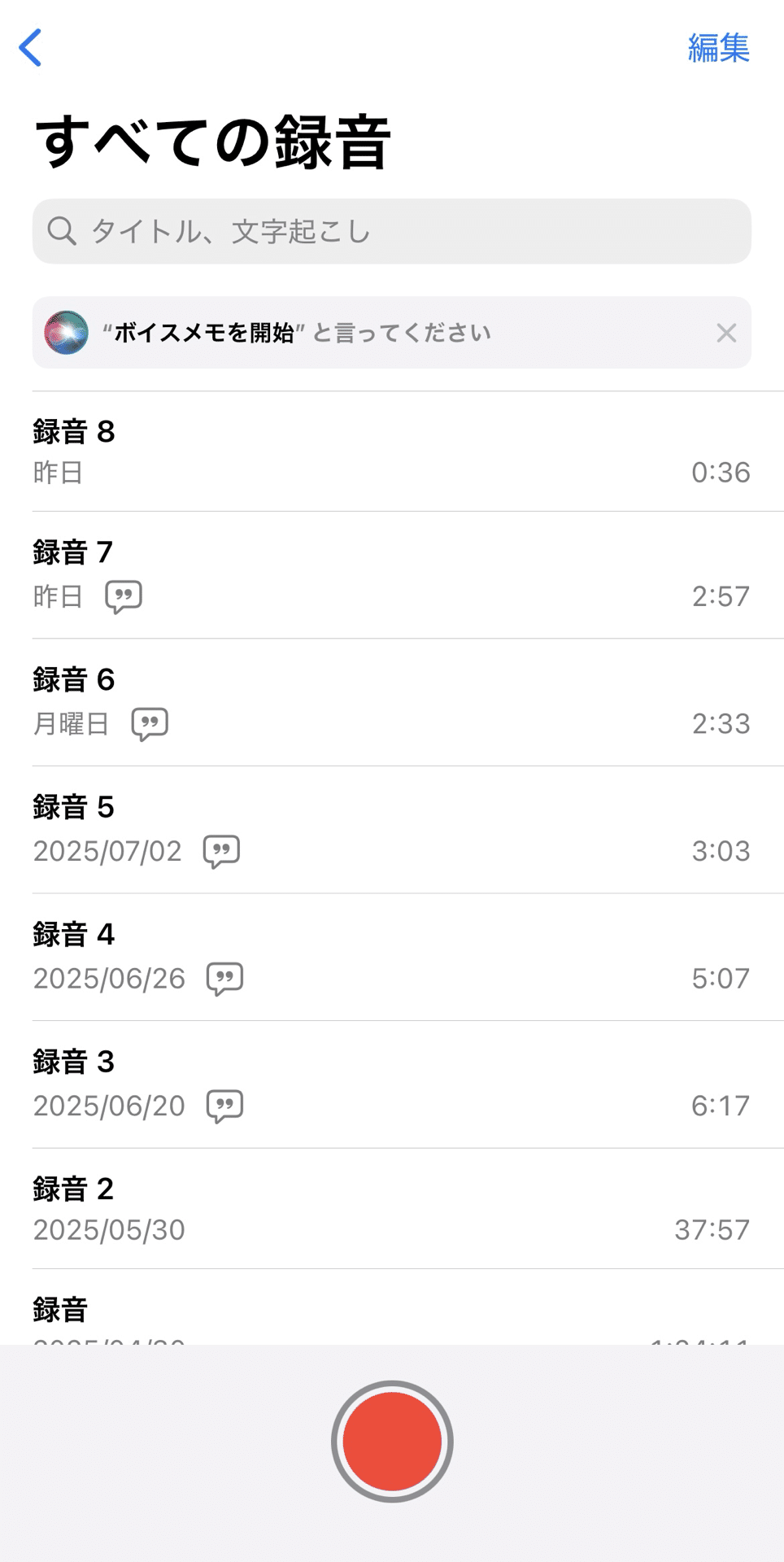Tap the 編集 edit button
The height and width of the screenshot is (1562, 784).
point(718,48)
